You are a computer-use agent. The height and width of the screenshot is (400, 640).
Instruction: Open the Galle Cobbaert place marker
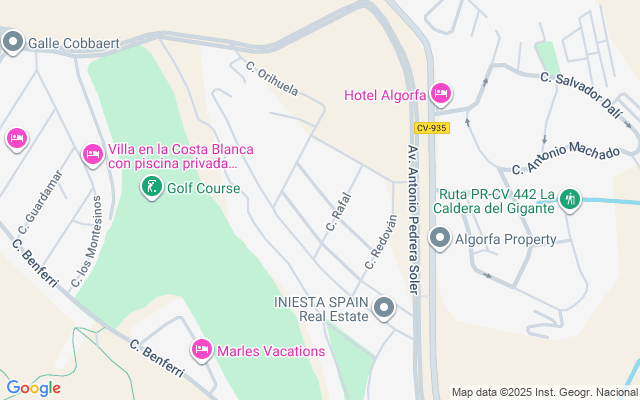click(13, 42)
